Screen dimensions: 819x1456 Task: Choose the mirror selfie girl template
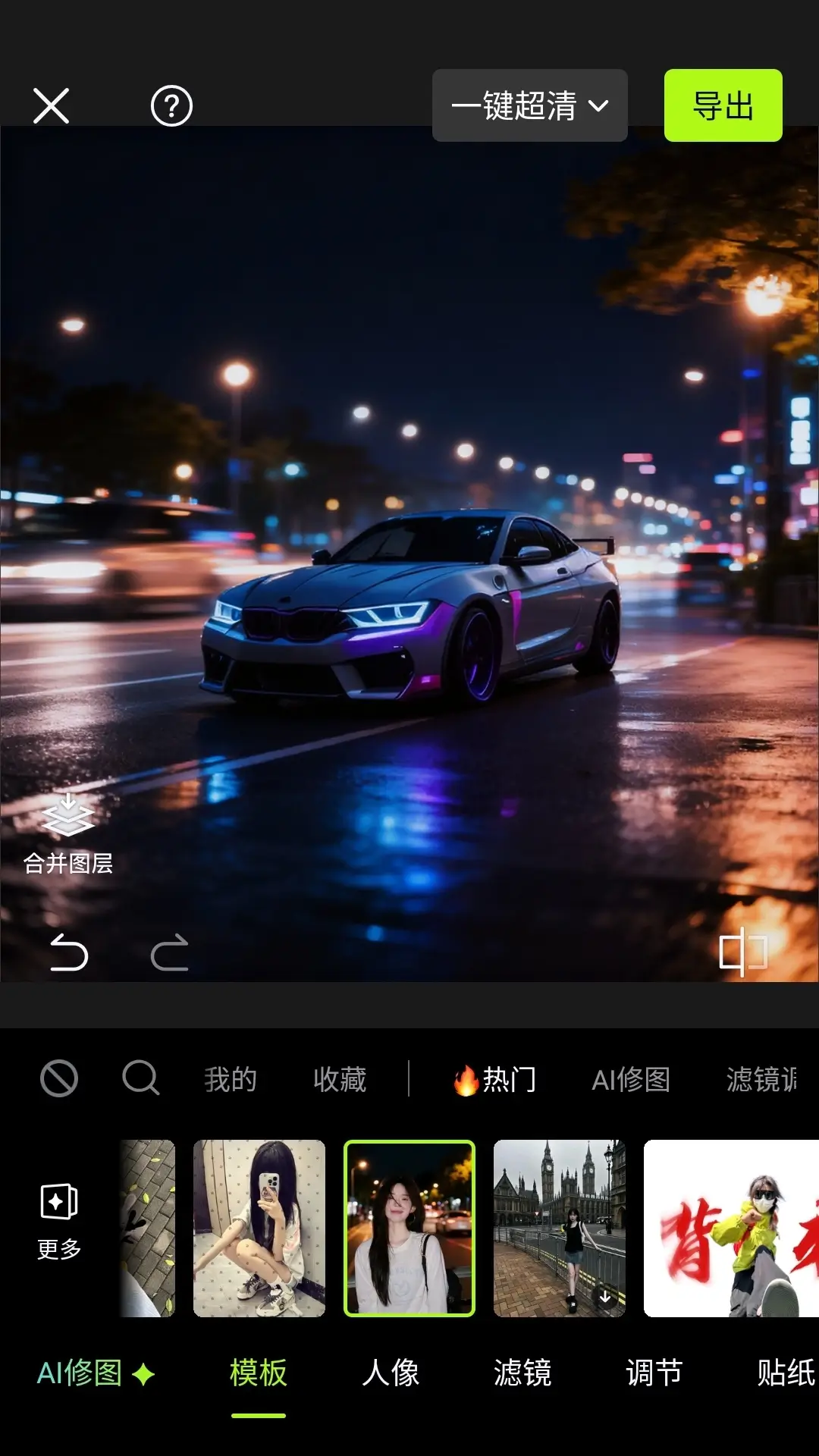coord(259,1228)
